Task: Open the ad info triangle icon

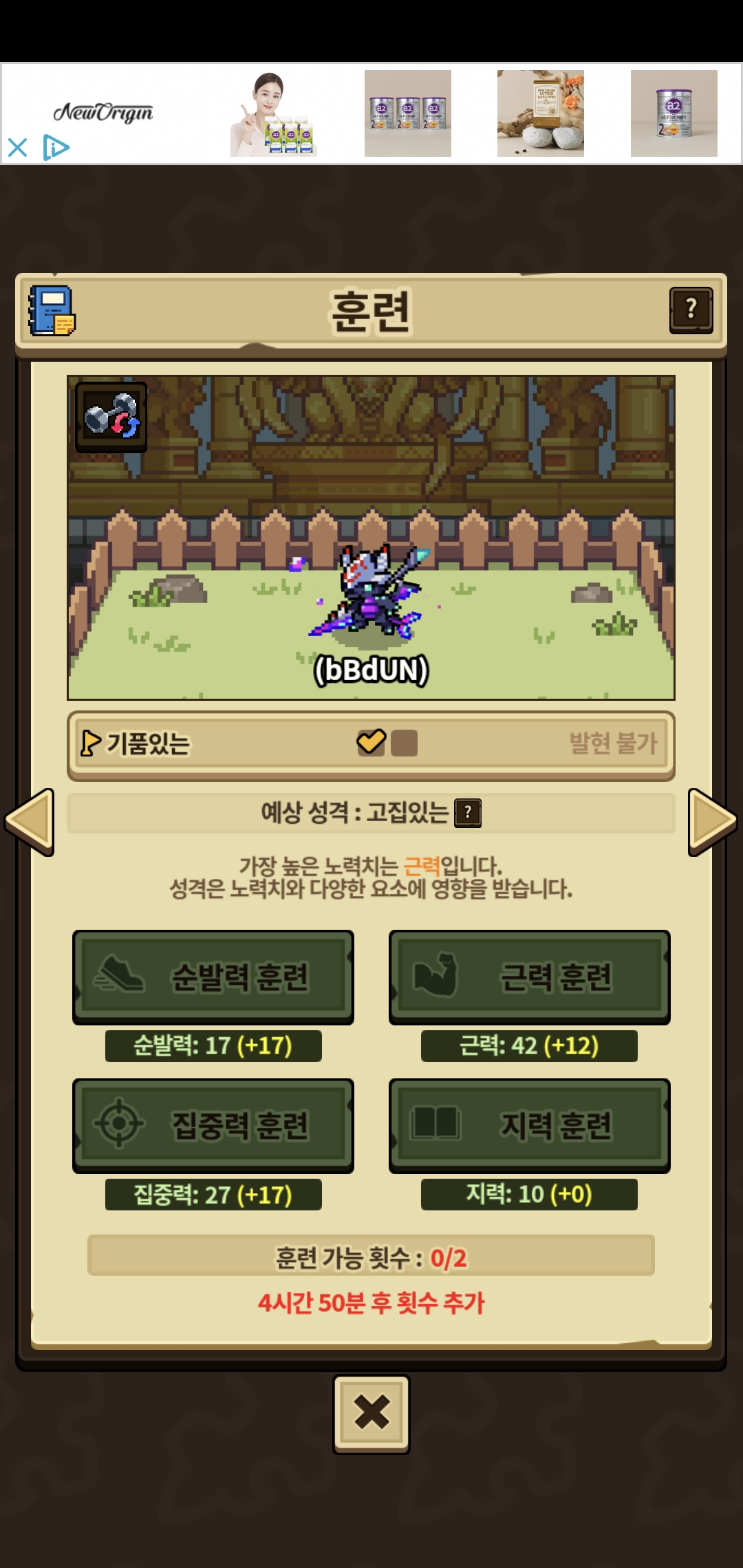Action: pos(56,147)
